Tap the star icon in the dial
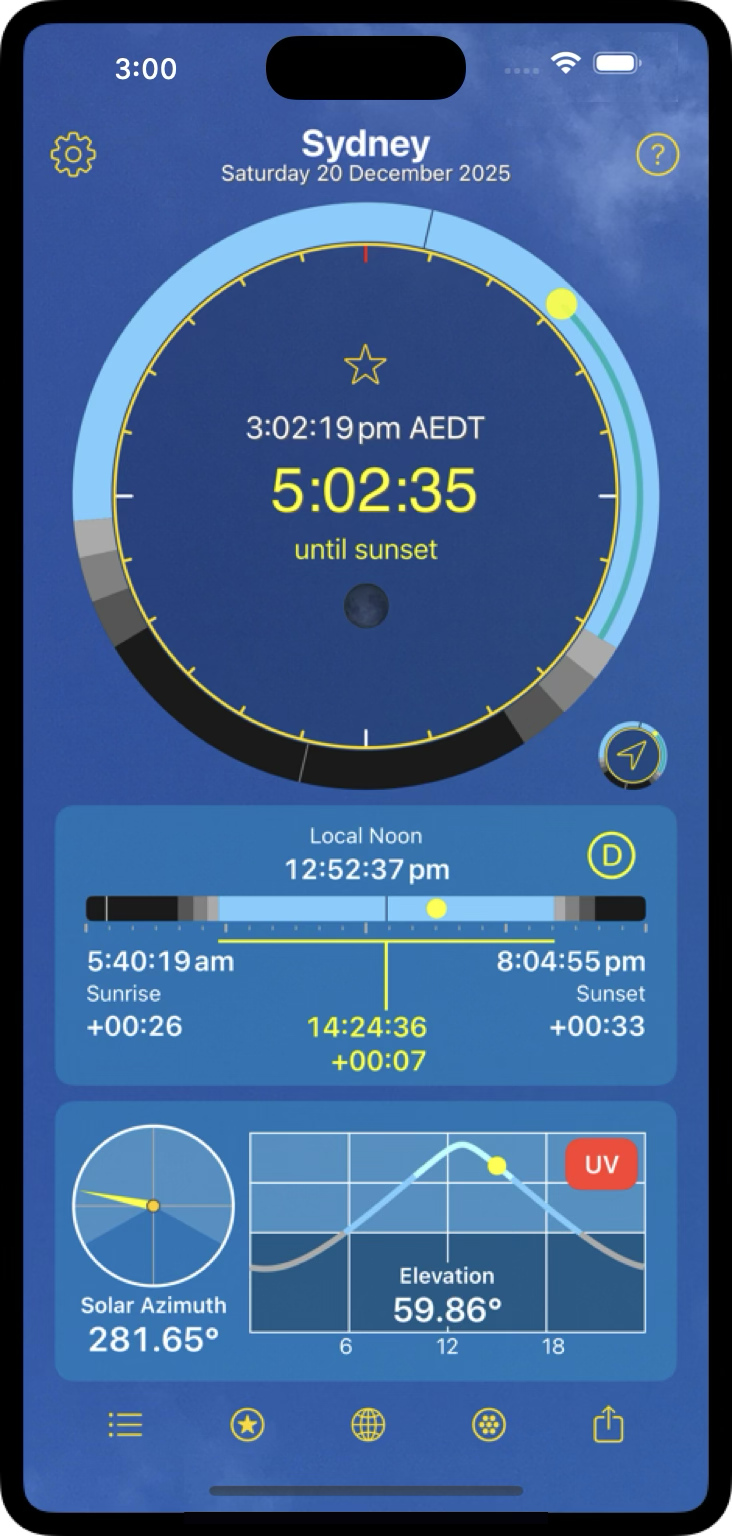The height and width of the screenshot is (1536, 732). (365, 365)
